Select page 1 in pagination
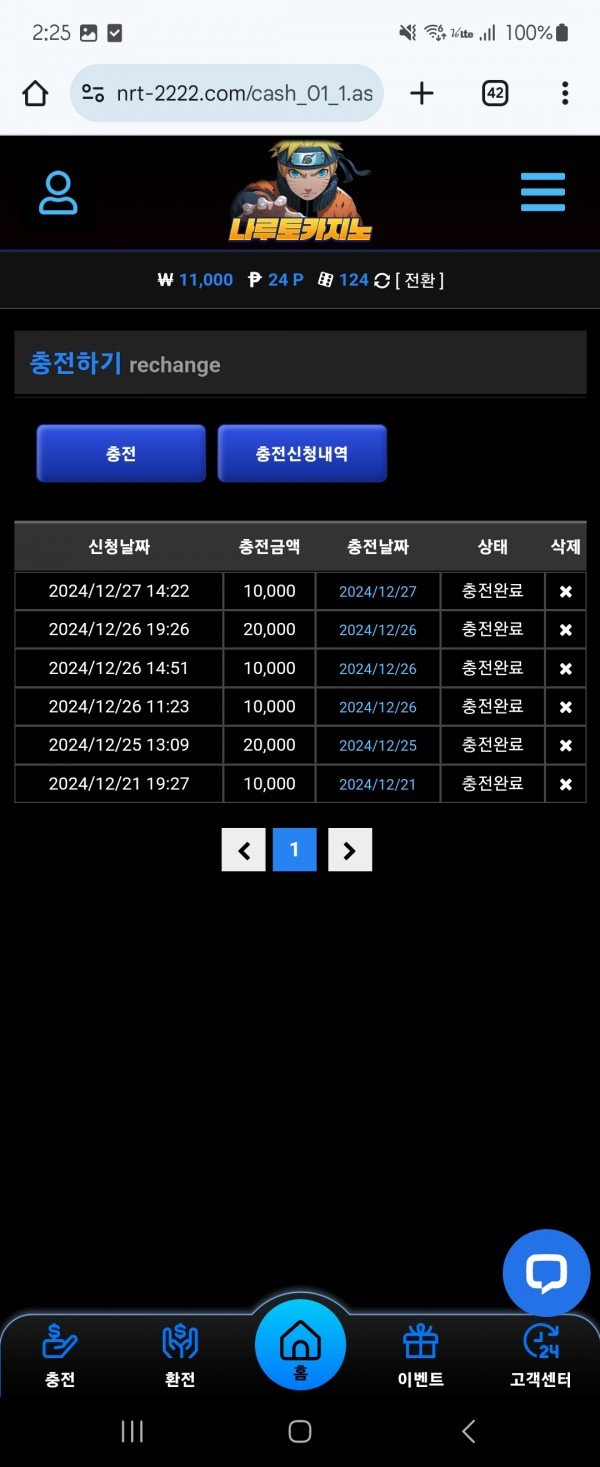This screenshot has width=600, height=1467. coord(294,850)
